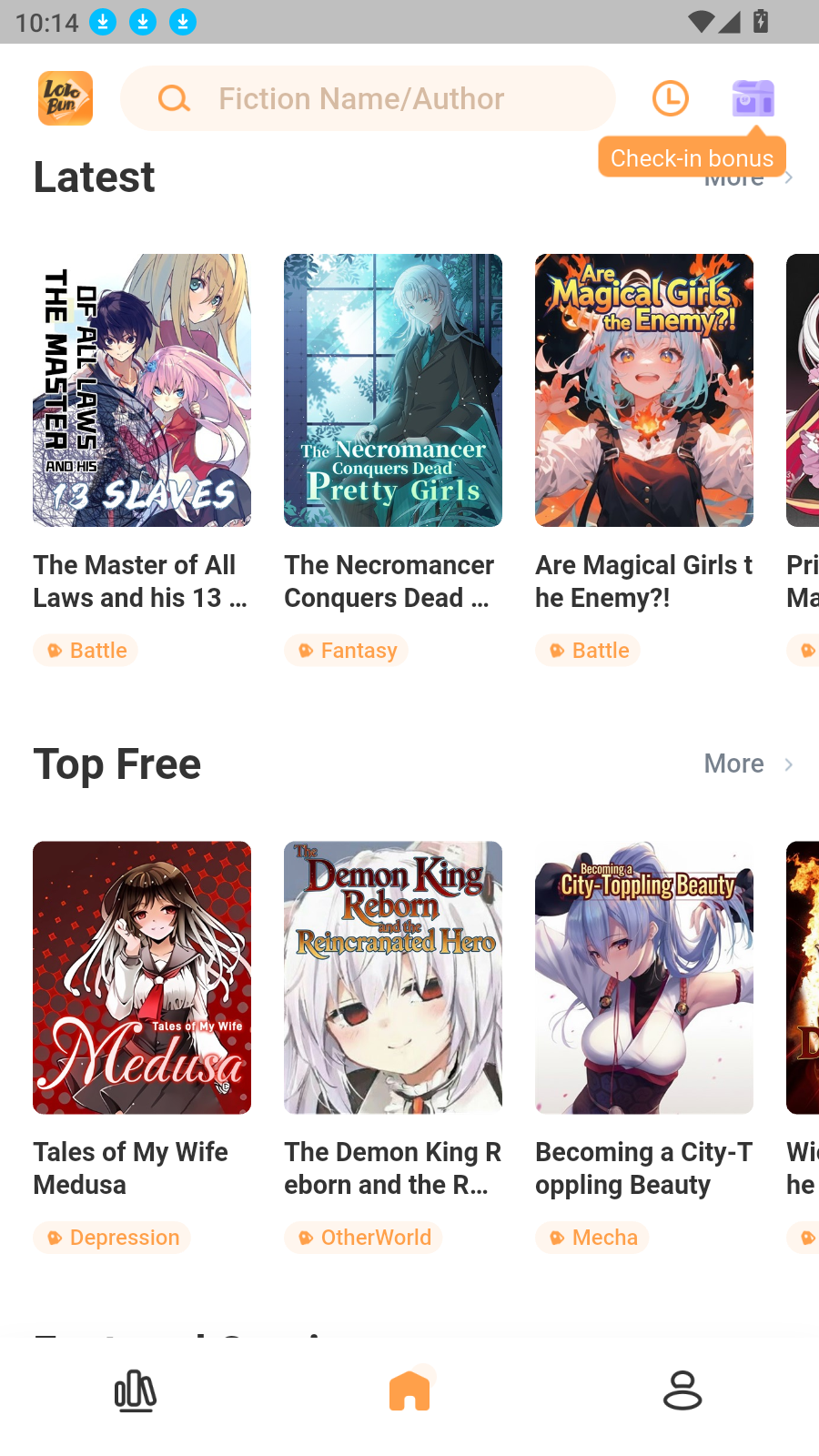The width and height of the screenshot is (819, 1456).
Task: Open the check-in bonus treasure chest
Action: tap(753, 98)
